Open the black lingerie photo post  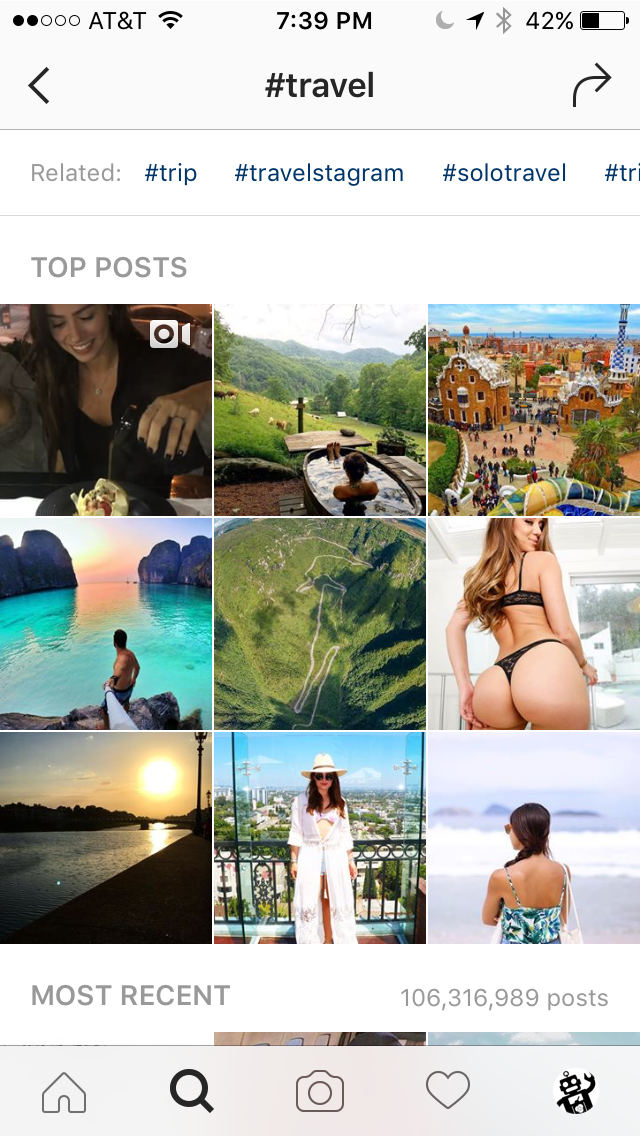tap(534, 623)
